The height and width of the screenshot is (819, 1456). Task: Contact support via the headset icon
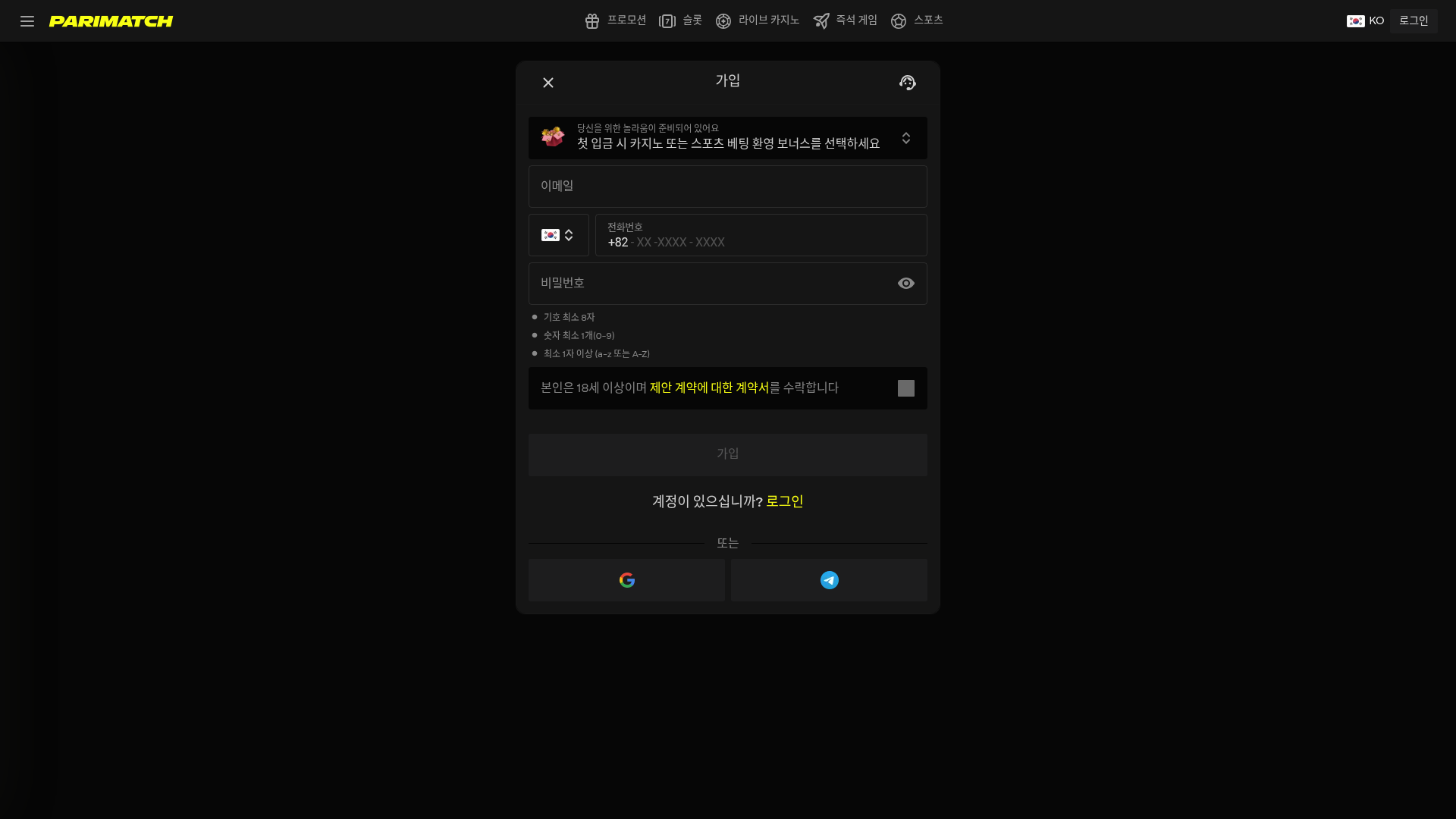(x=908, y=83)
